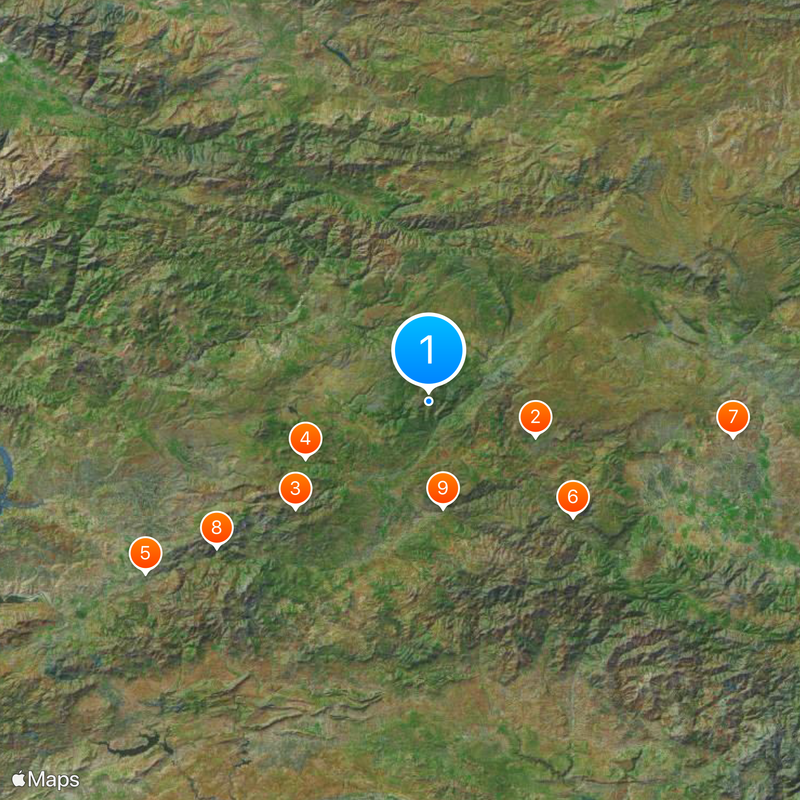Select the pin with number 8
This screenshot has width=800, height=800.
click(216, 528)
